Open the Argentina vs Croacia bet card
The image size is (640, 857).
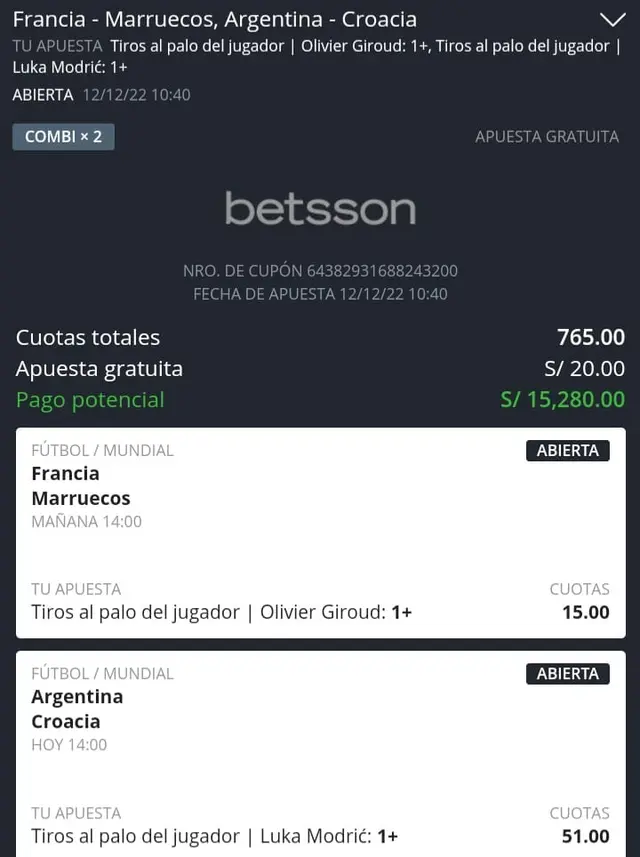pyautogui.click(x=320, y=754)
